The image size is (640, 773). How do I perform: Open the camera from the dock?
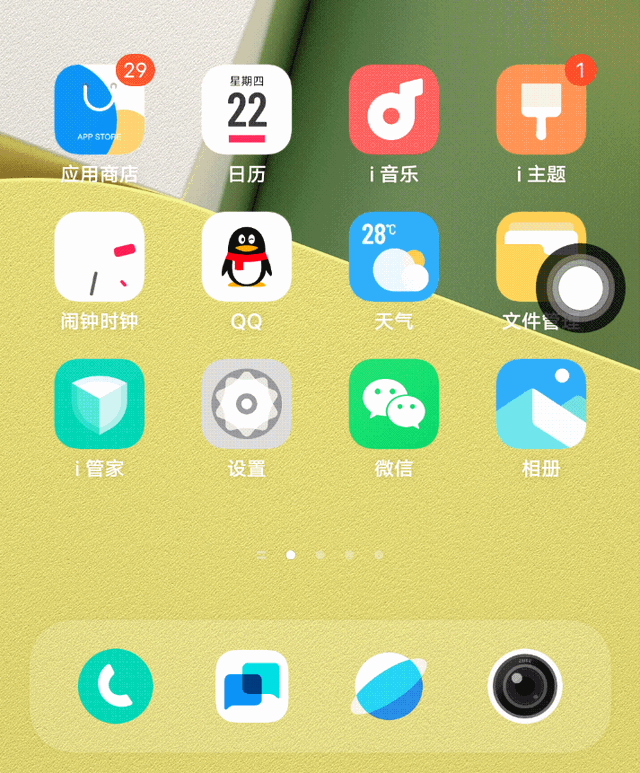(x=525, y=686)
